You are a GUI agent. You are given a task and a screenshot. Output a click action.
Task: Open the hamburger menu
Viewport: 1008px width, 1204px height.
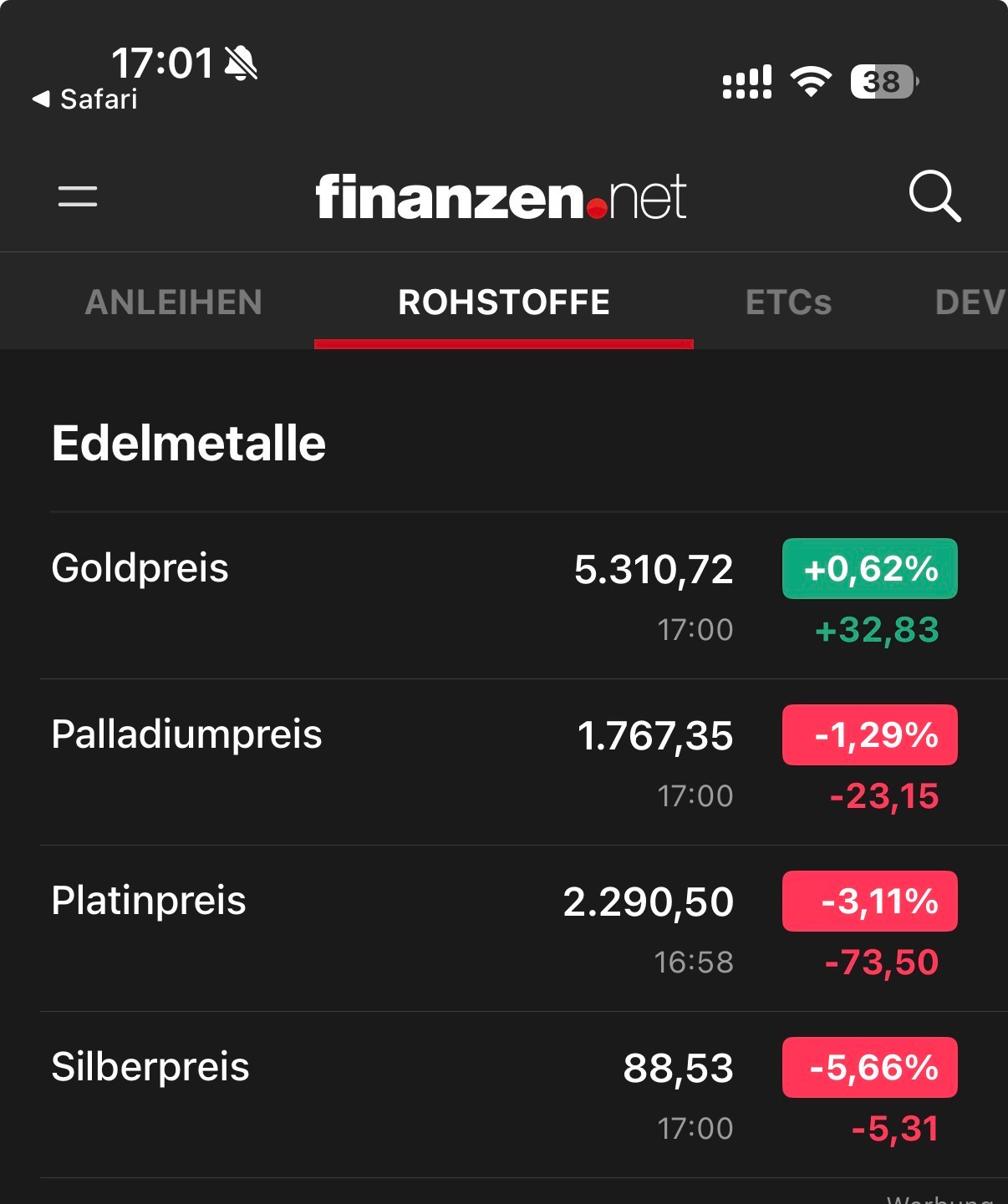click(78, 197)
